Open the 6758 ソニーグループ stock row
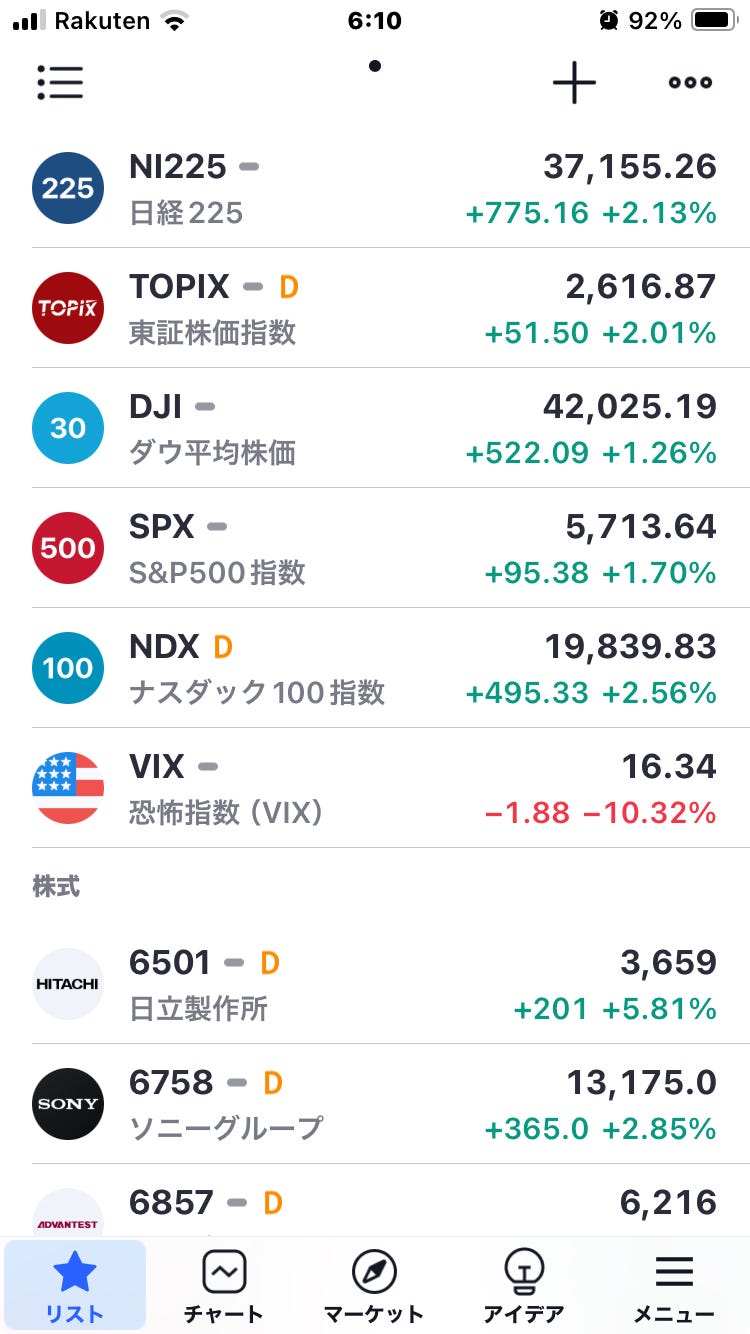The width and height of the screenshot is (750, 1334). 375,1104
